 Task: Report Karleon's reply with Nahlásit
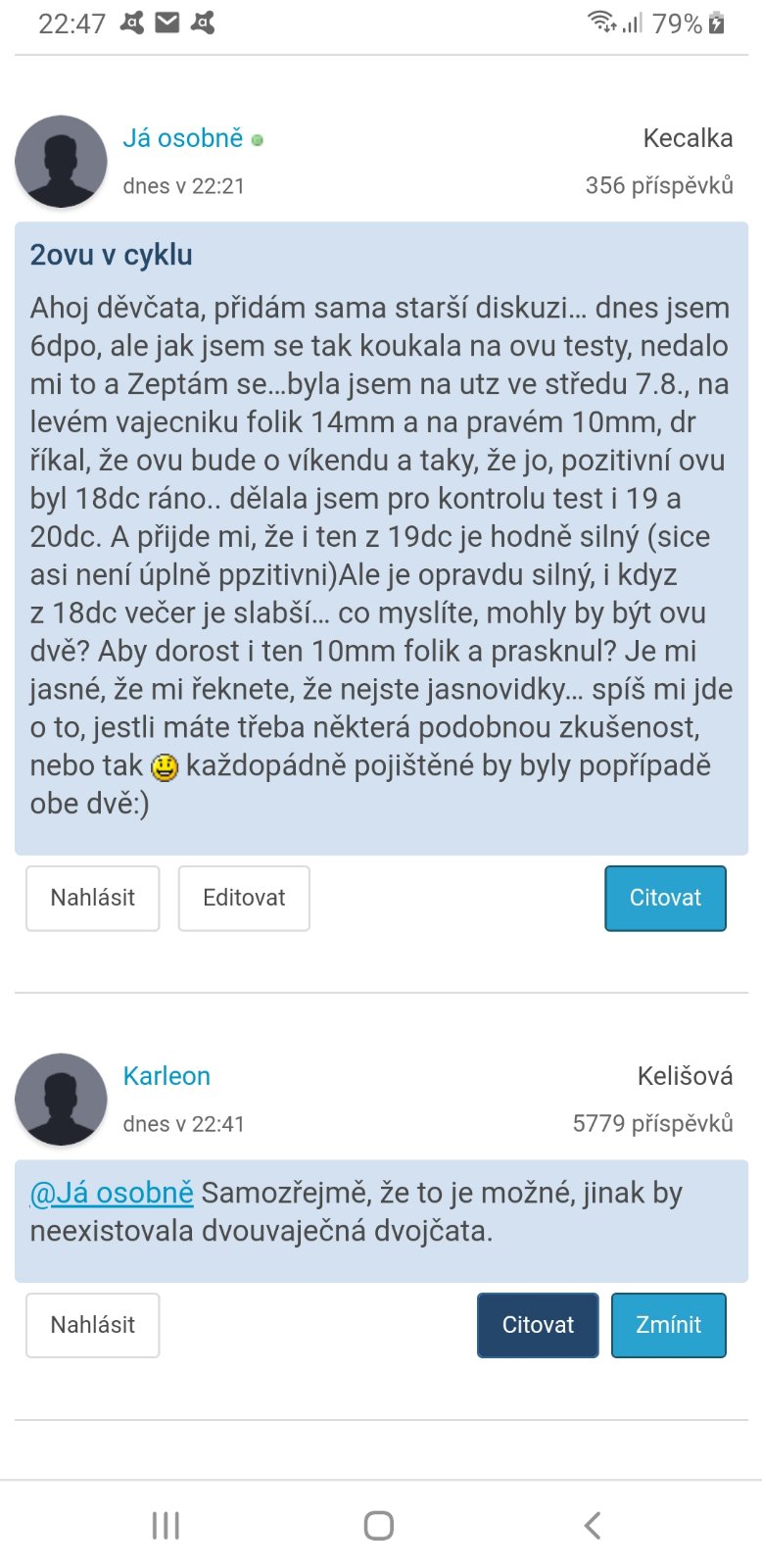click(x=92, y=1325)
